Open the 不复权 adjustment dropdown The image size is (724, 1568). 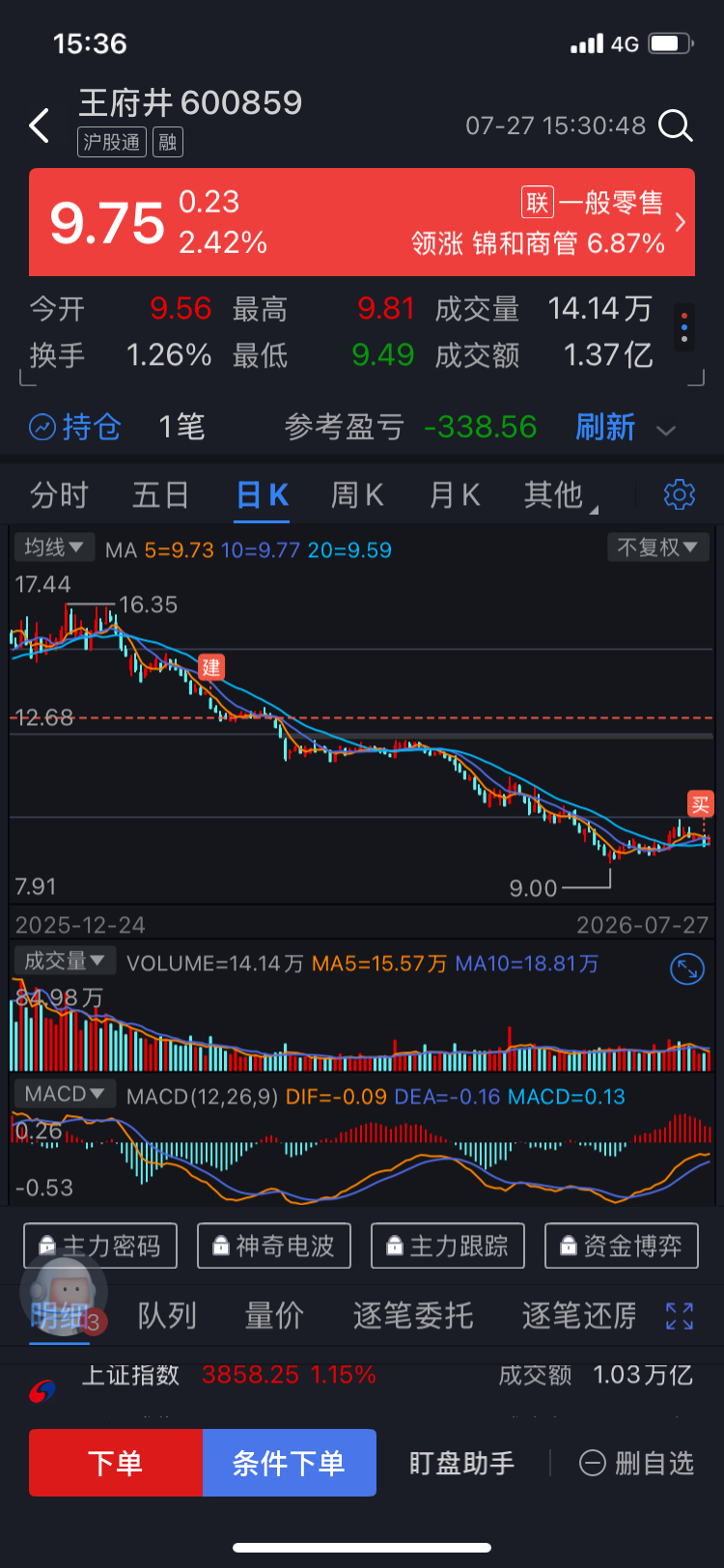(657, 547)
